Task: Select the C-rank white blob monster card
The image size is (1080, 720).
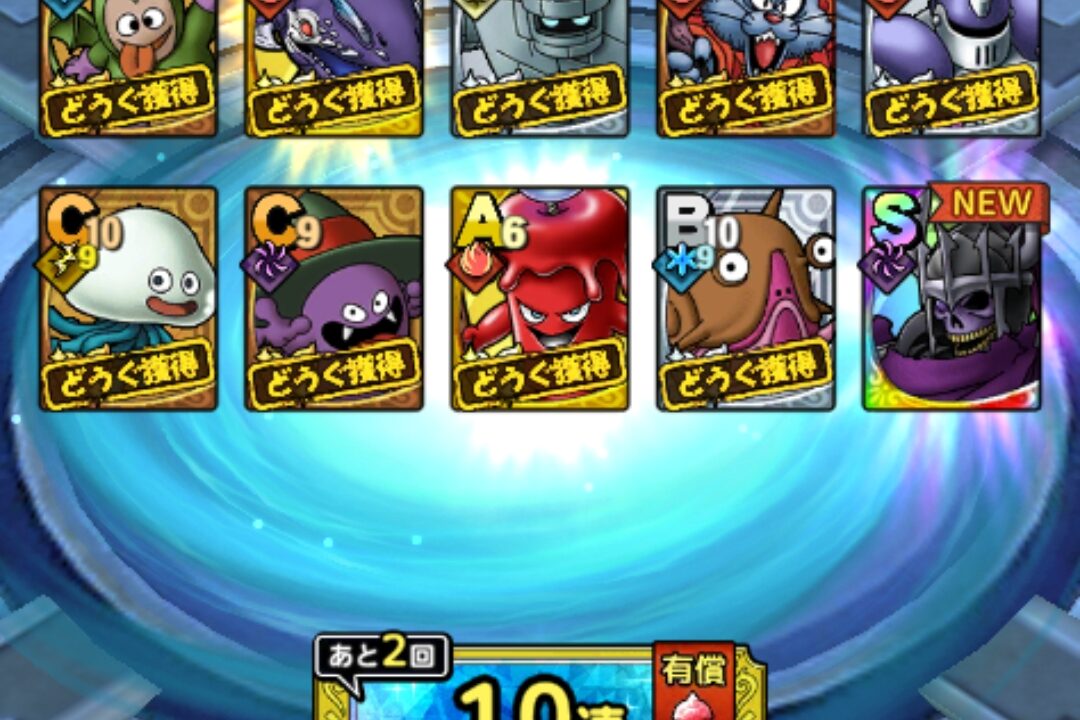Action: coord(128,298)
